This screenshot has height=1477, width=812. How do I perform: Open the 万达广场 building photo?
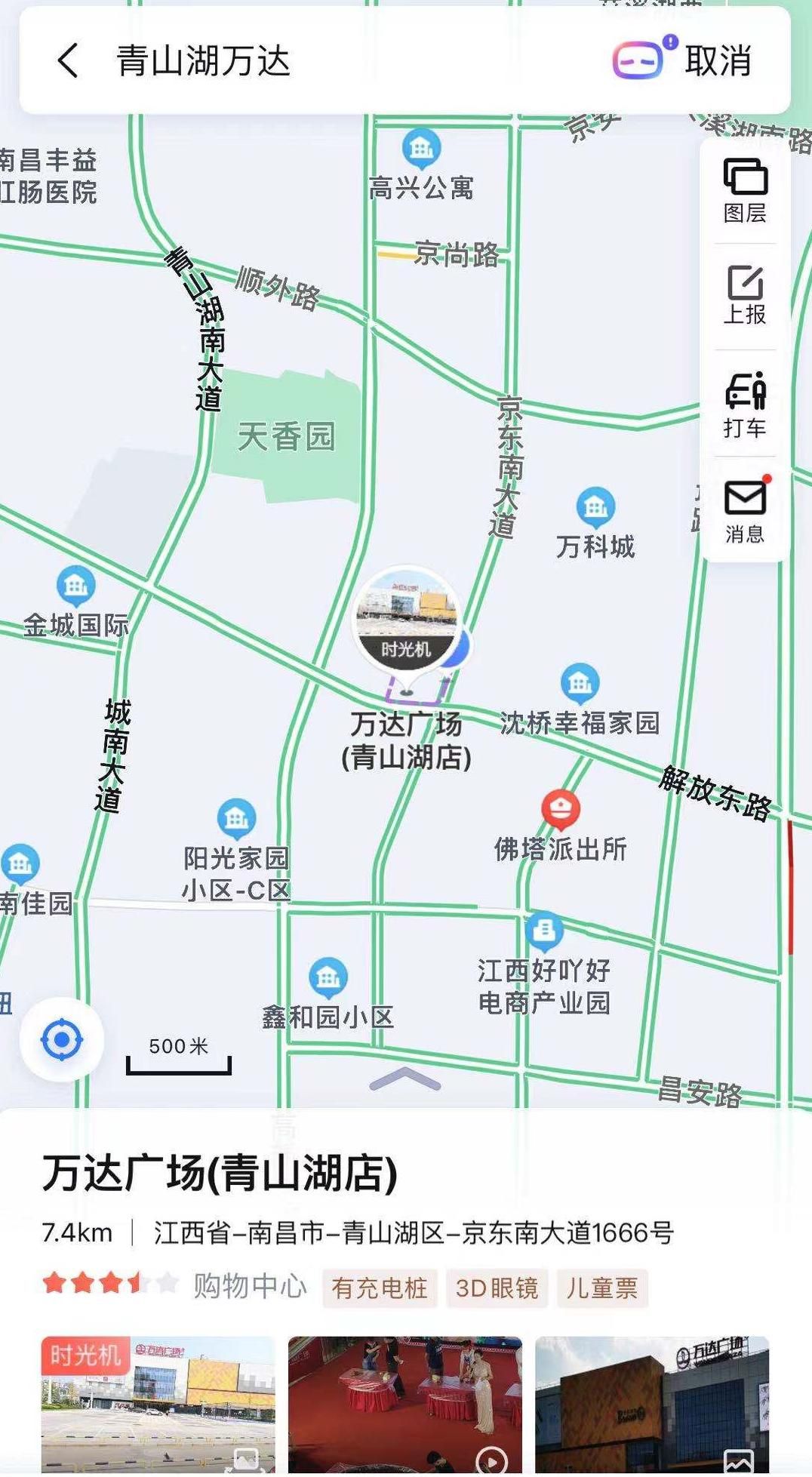tap(652, 1405)
